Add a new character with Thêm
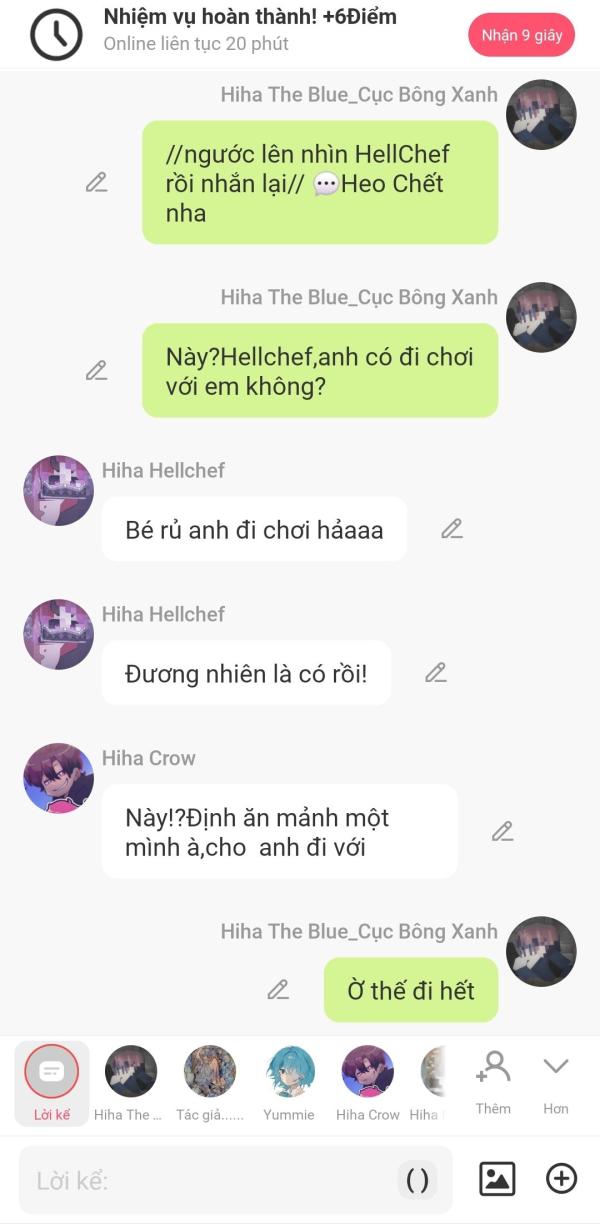Screen dimensions: 600x1224 [x=493, y=1080]
